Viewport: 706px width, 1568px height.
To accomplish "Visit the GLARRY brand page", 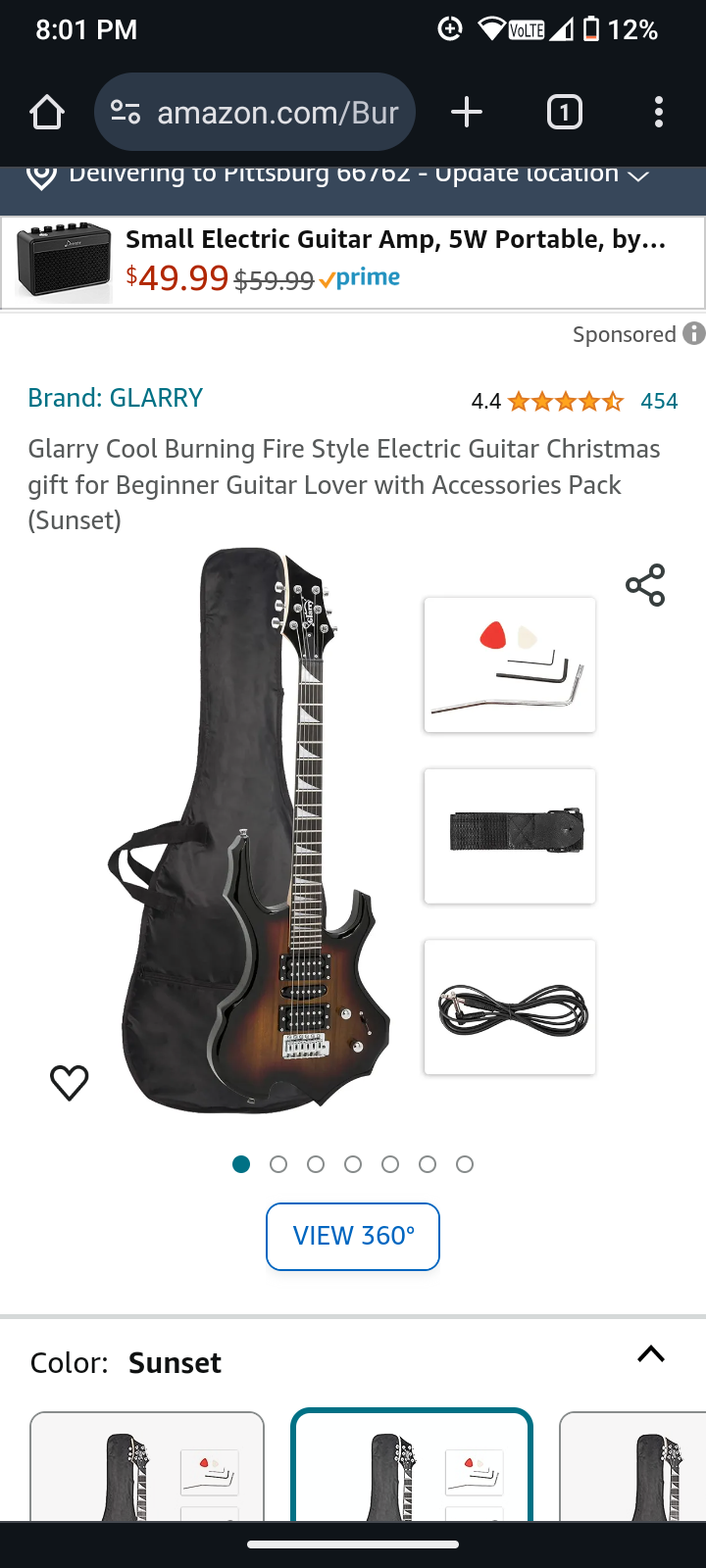I will pyautogui.click(x=116, y=398).
